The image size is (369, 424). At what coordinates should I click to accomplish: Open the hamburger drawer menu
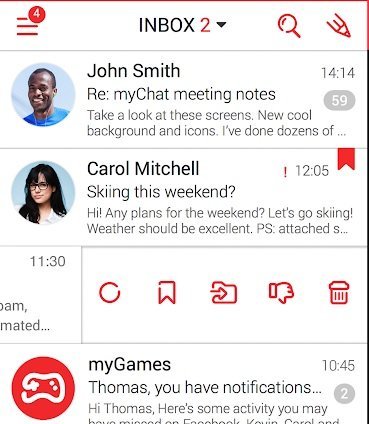coord(27,25)
